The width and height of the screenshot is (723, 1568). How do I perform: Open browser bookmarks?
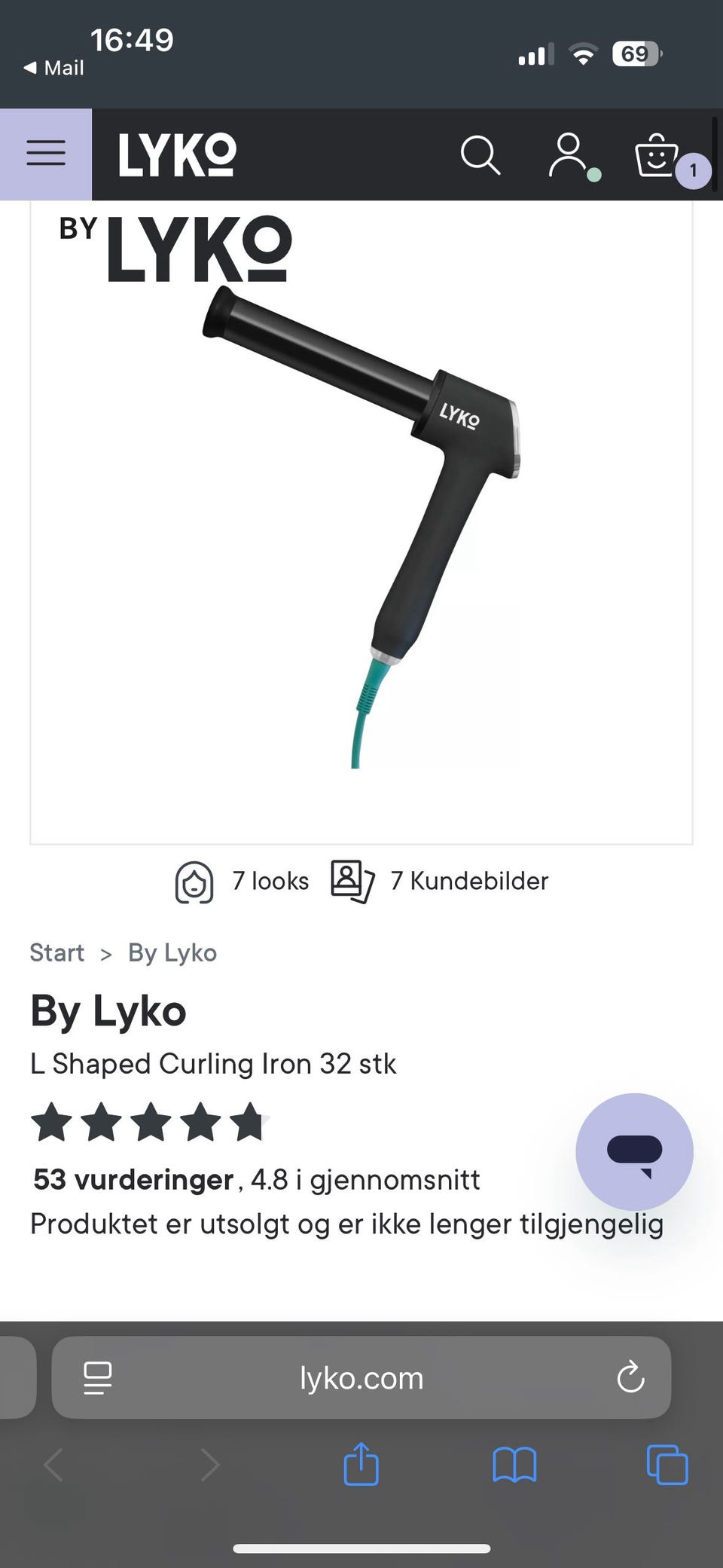[x=514, y=1466]
